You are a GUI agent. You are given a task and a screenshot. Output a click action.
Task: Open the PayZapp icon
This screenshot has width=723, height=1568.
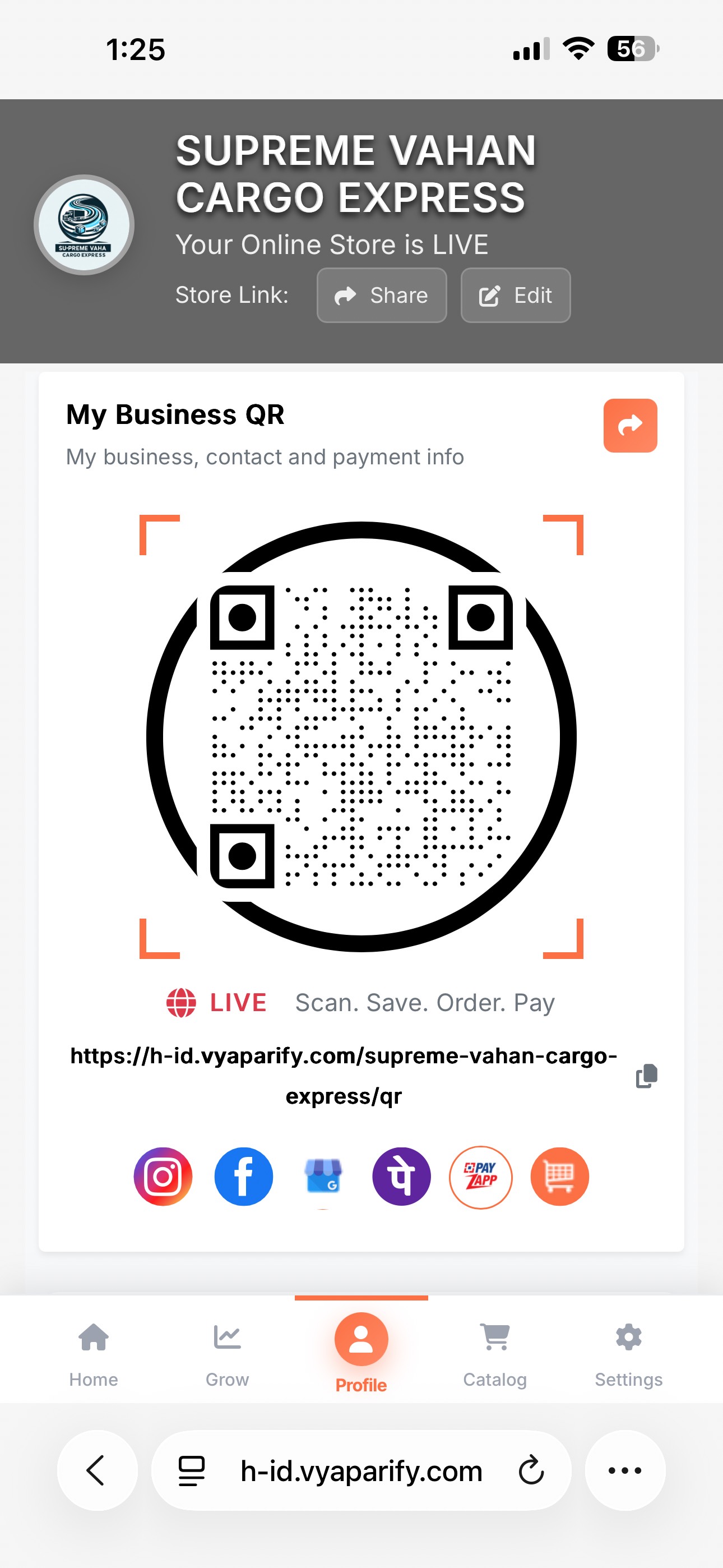pyautogui.click(x=481, y=1176)
